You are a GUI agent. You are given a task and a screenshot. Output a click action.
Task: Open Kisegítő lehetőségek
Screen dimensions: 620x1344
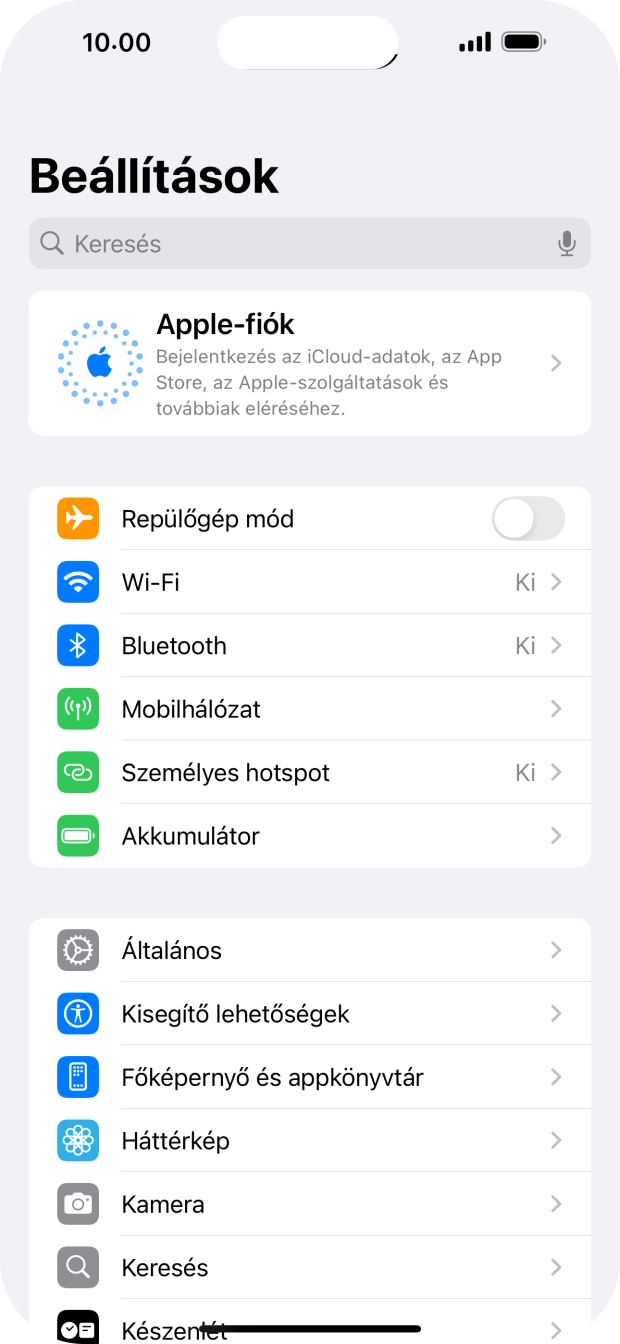[310, 1014]
